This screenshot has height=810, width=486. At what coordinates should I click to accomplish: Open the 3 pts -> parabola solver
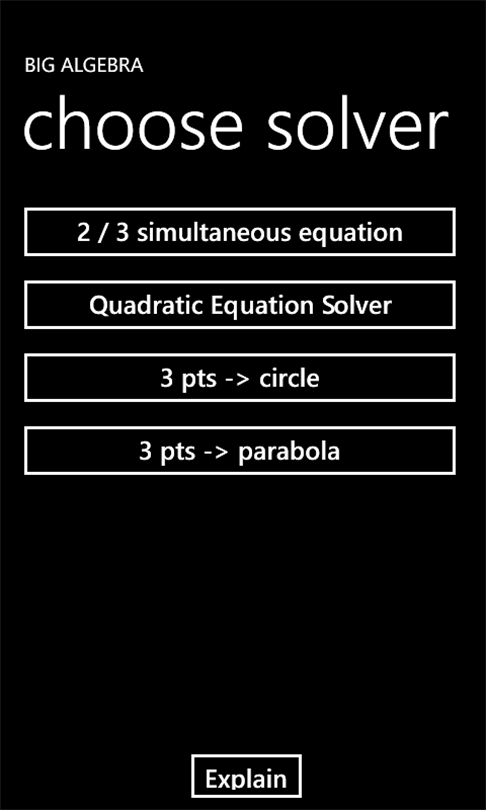pyautogui.click(x=240, y=450)
